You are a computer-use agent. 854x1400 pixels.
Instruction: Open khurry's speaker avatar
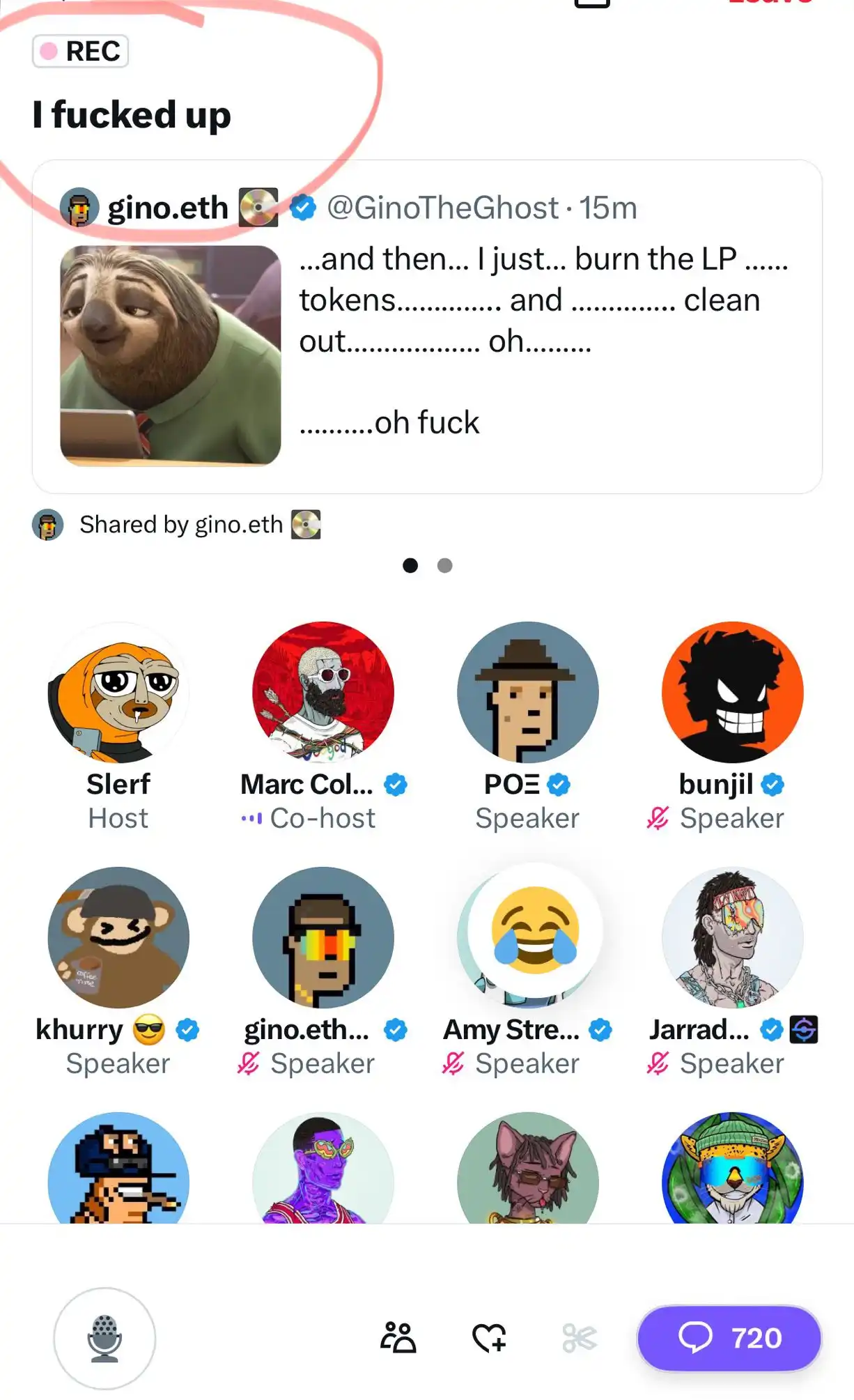tap(118, 937)
